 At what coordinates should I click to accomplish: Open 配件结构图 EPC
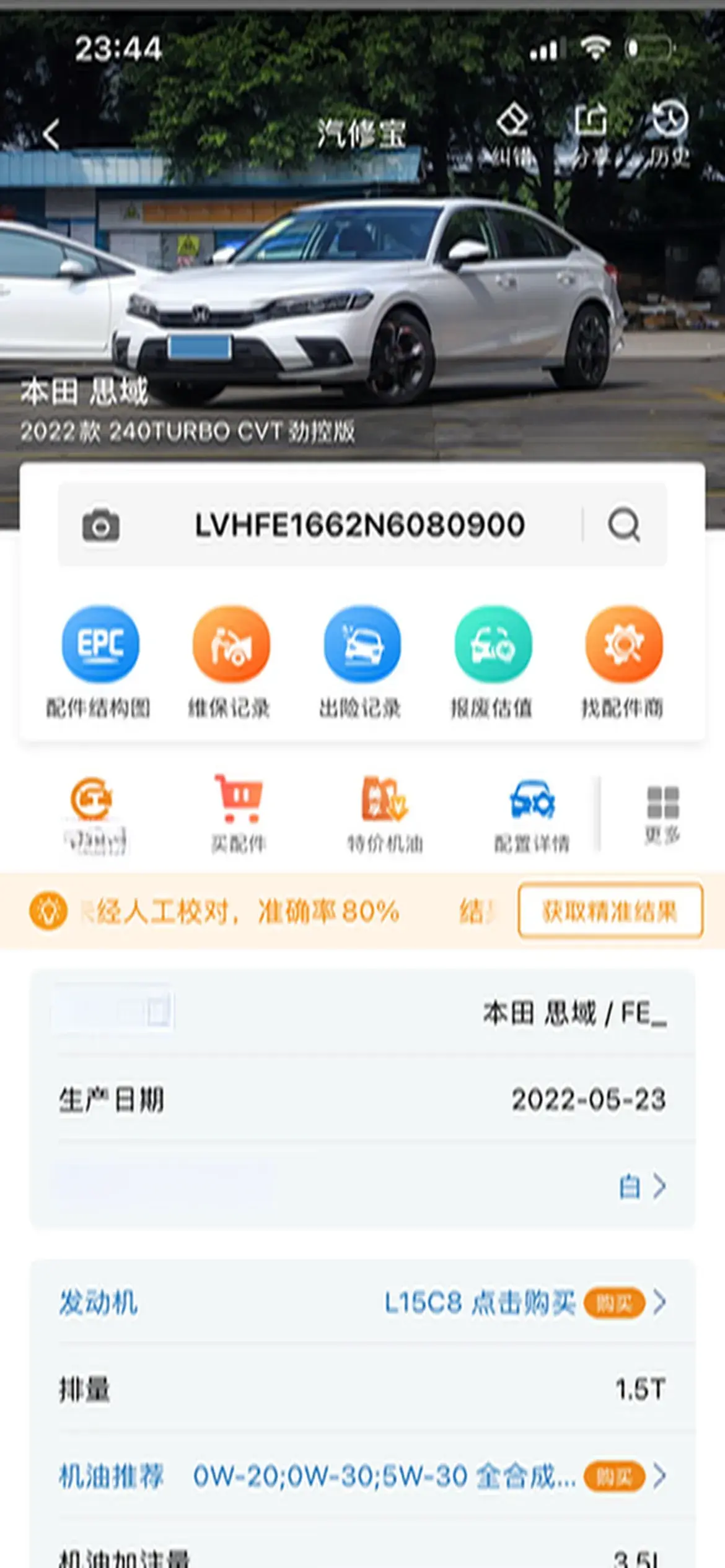coord(100,660)
